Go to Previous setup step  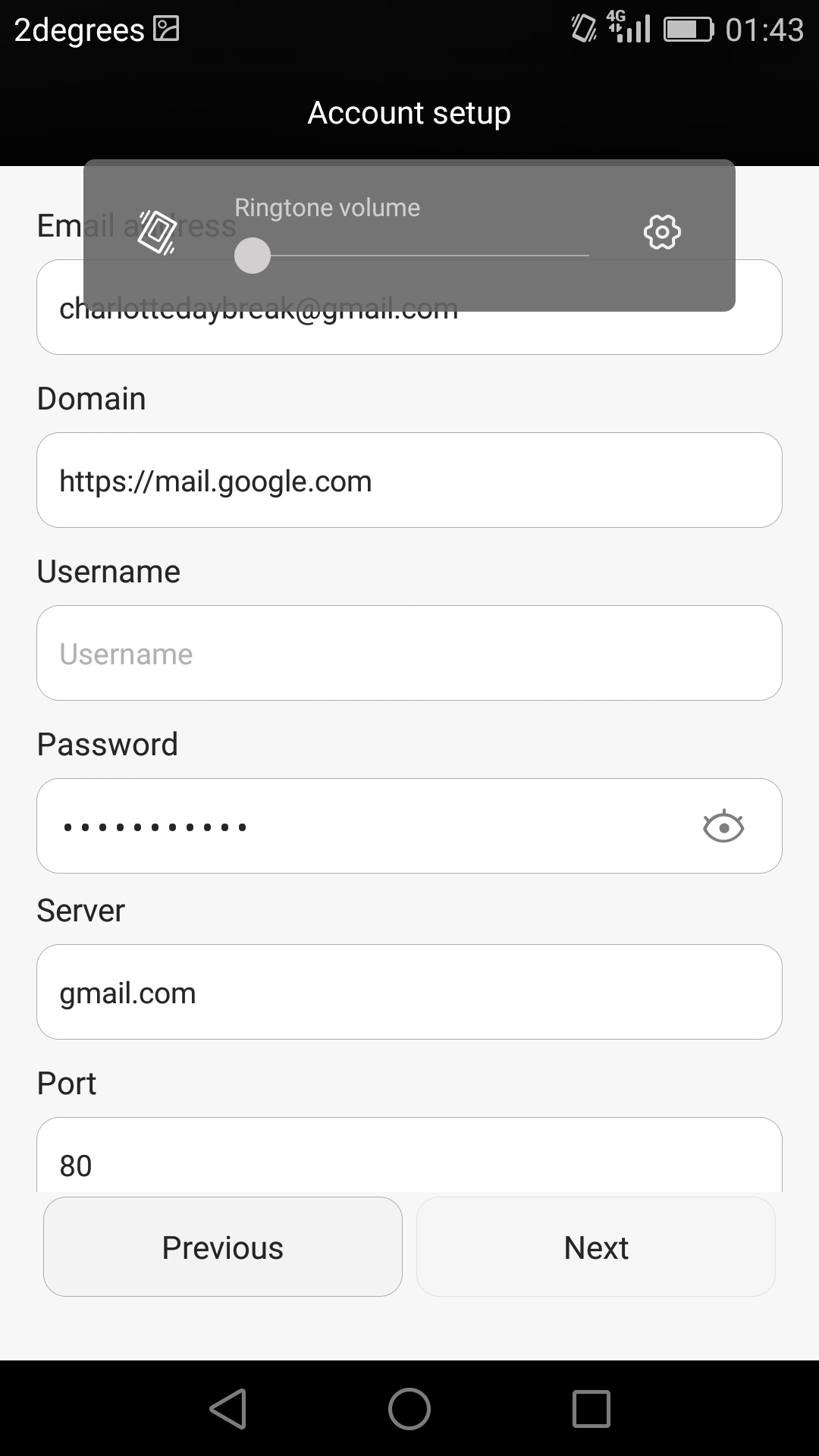223,1247
